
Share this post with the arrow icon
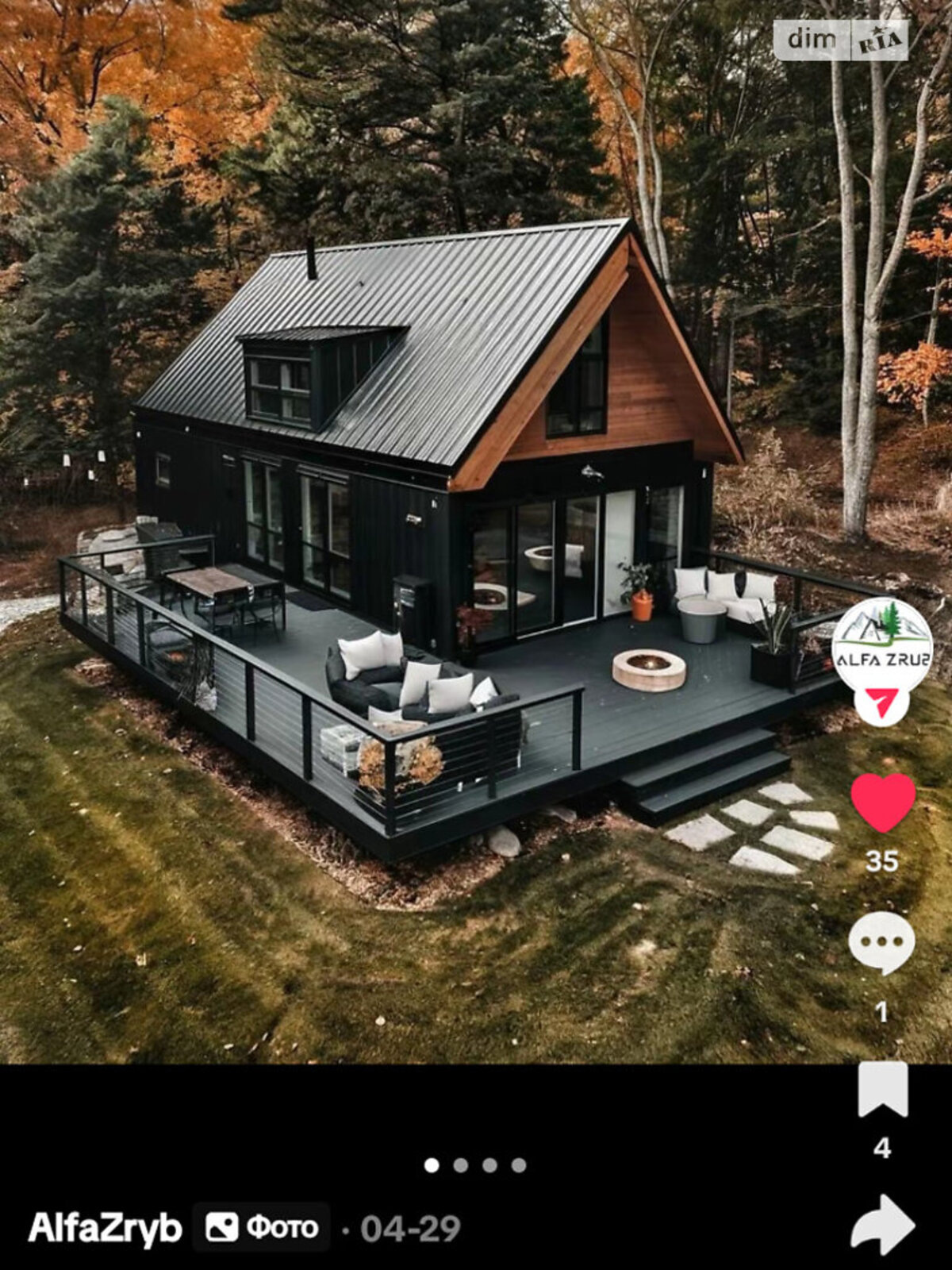[882, 1226]
